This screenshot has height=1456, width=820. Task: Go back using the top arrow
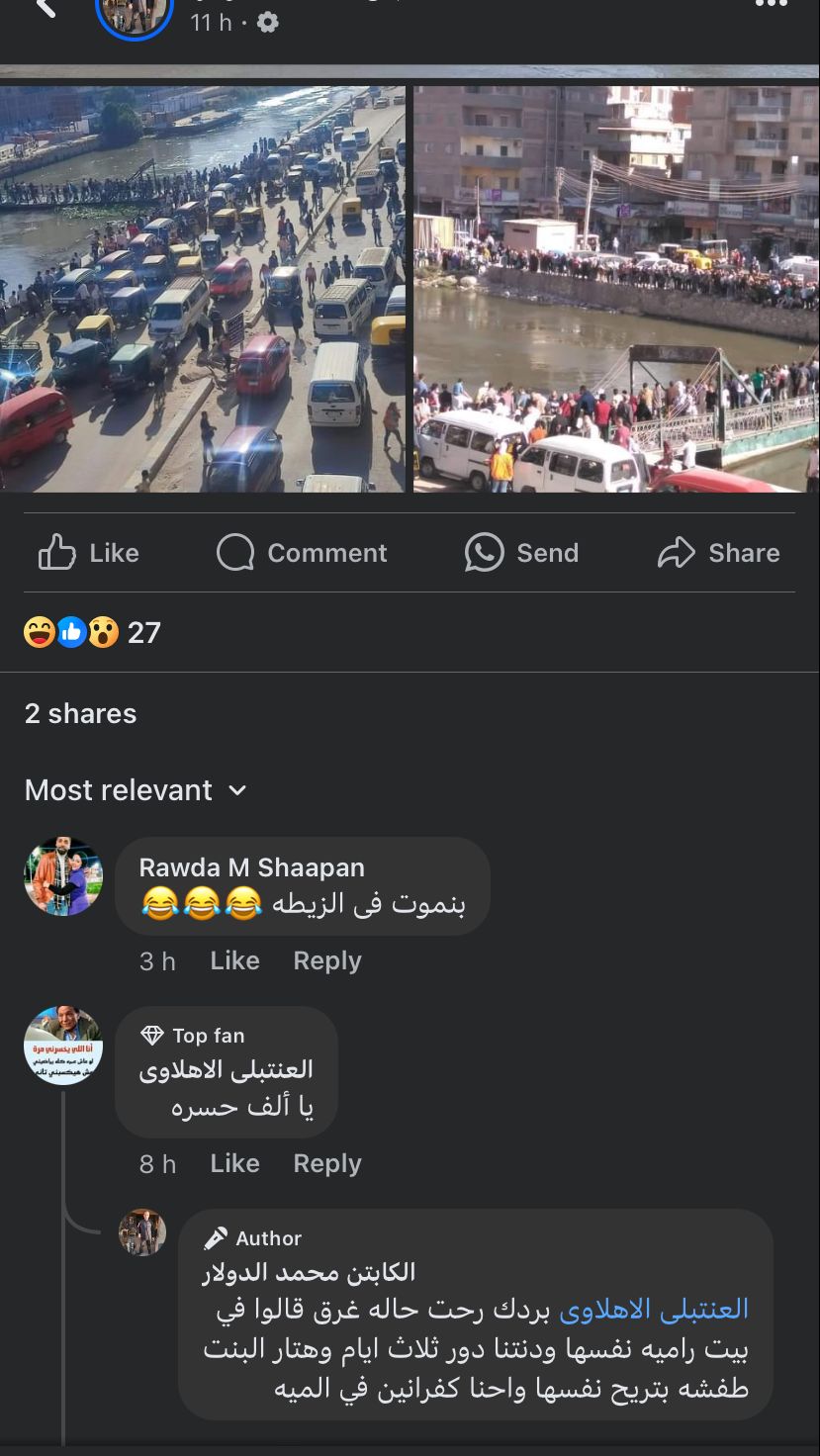point(46,9)
